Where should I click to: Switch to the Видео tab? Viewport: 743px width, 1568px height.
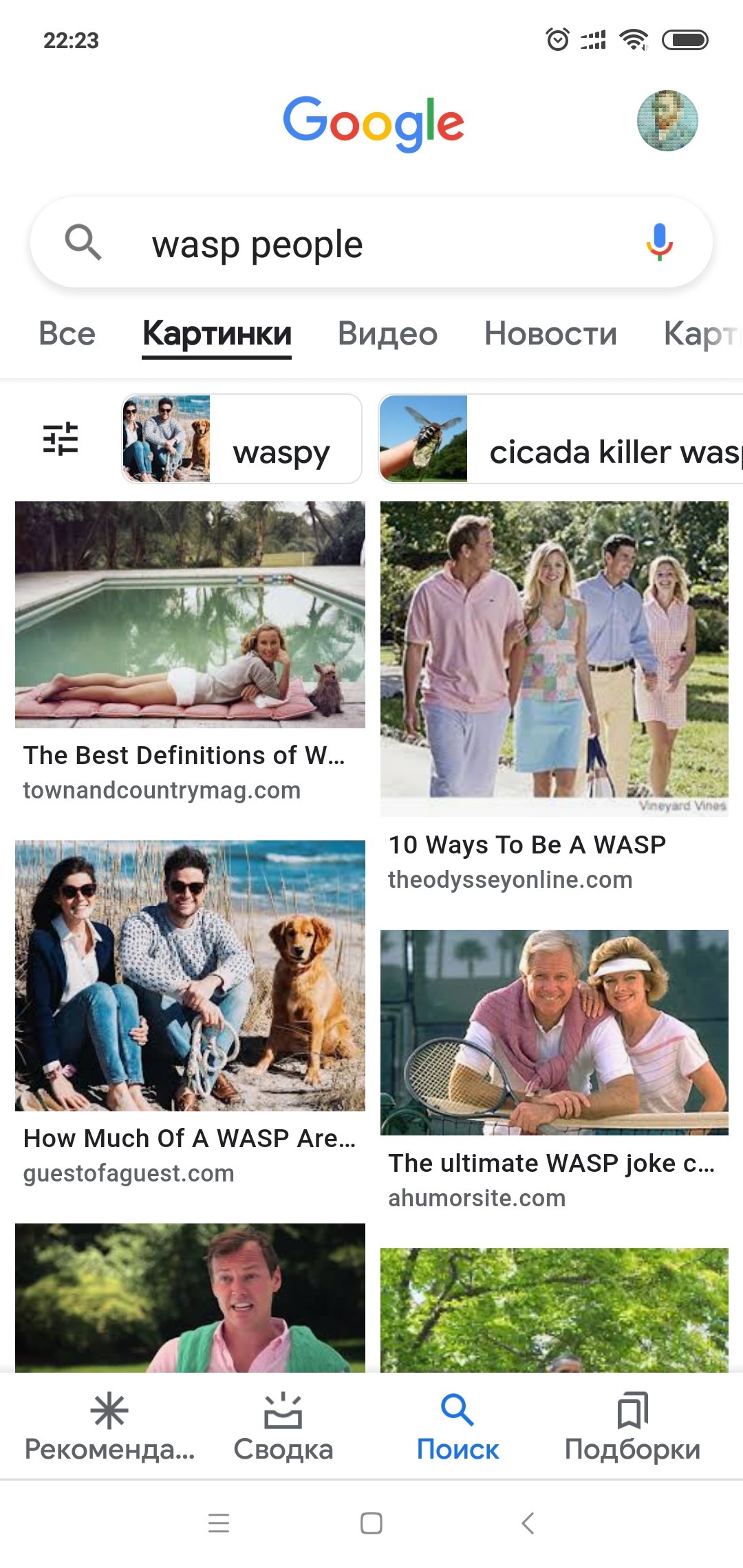coord(387,334)
